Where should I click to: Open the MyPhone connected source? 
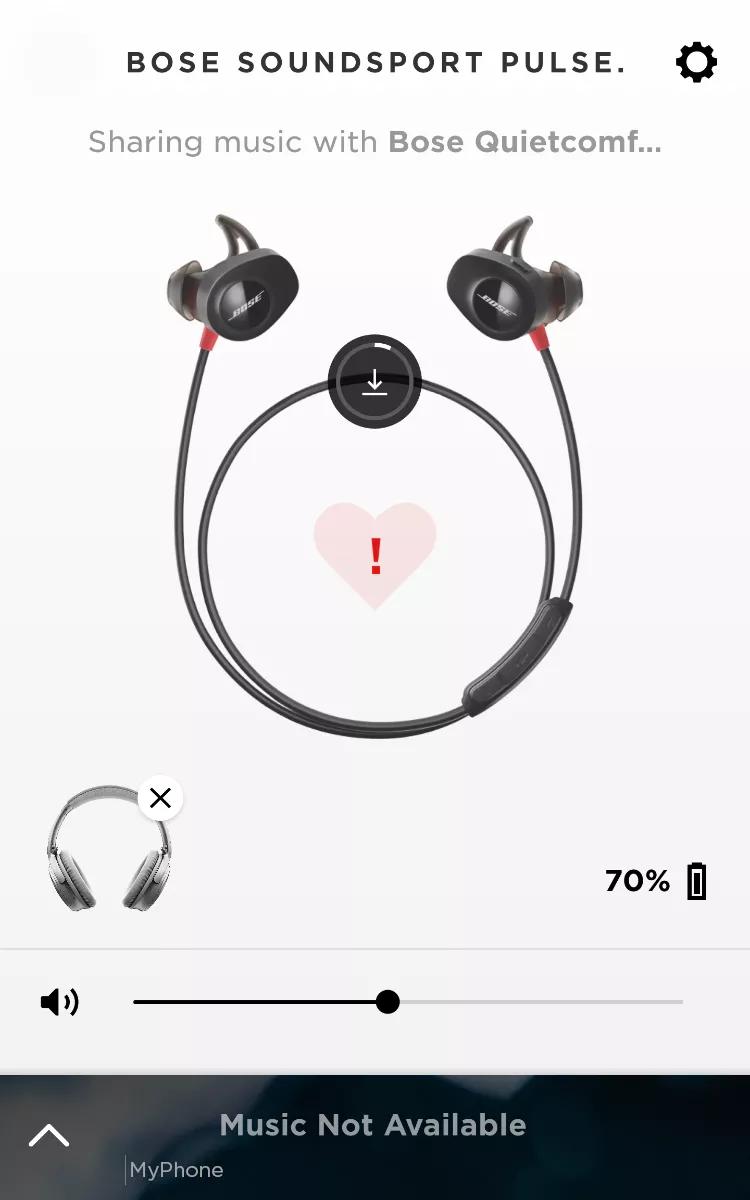click(176, 1169)
